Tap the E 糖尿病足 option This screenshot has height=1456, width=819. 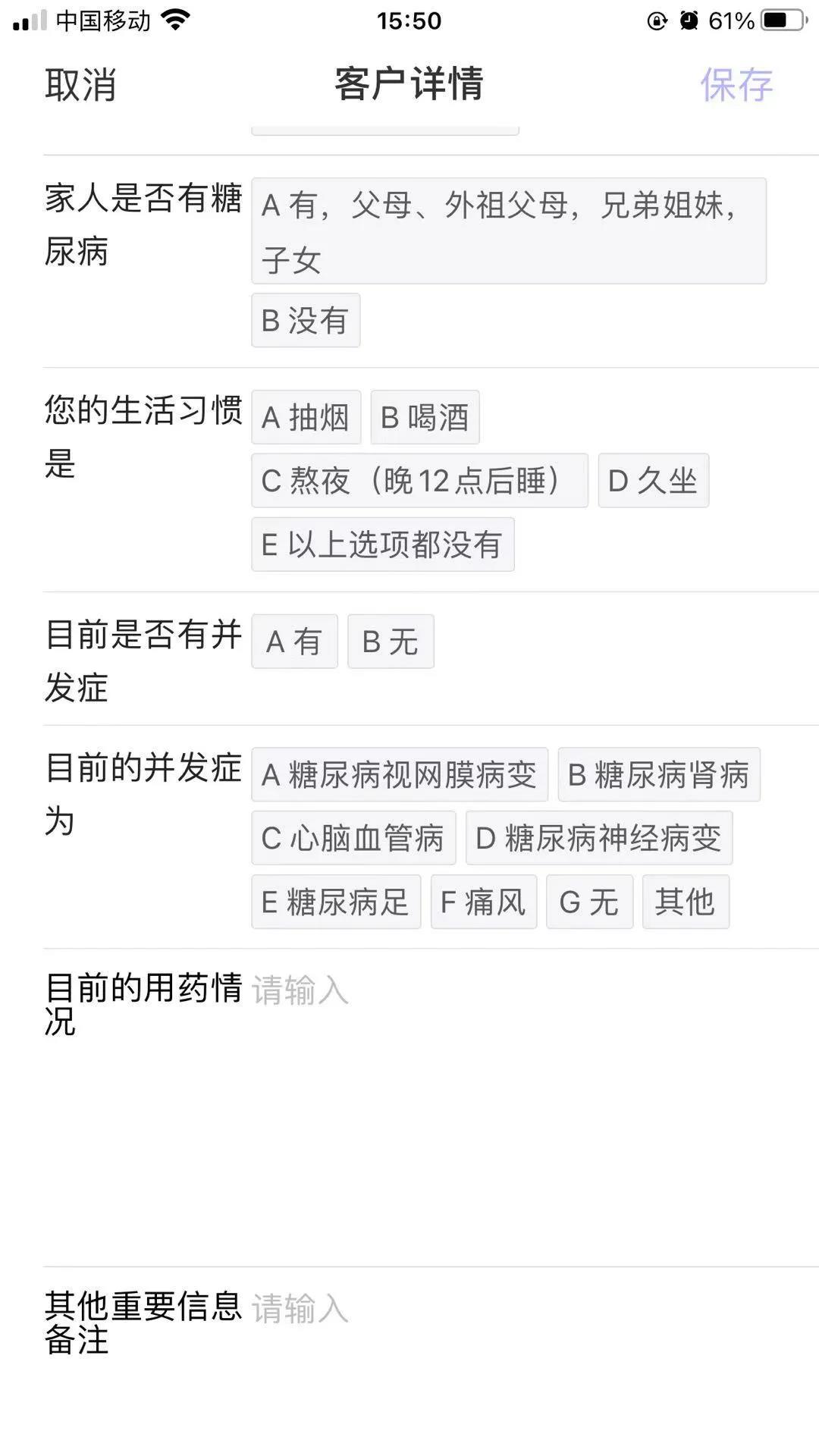click(x=335, y=902)
